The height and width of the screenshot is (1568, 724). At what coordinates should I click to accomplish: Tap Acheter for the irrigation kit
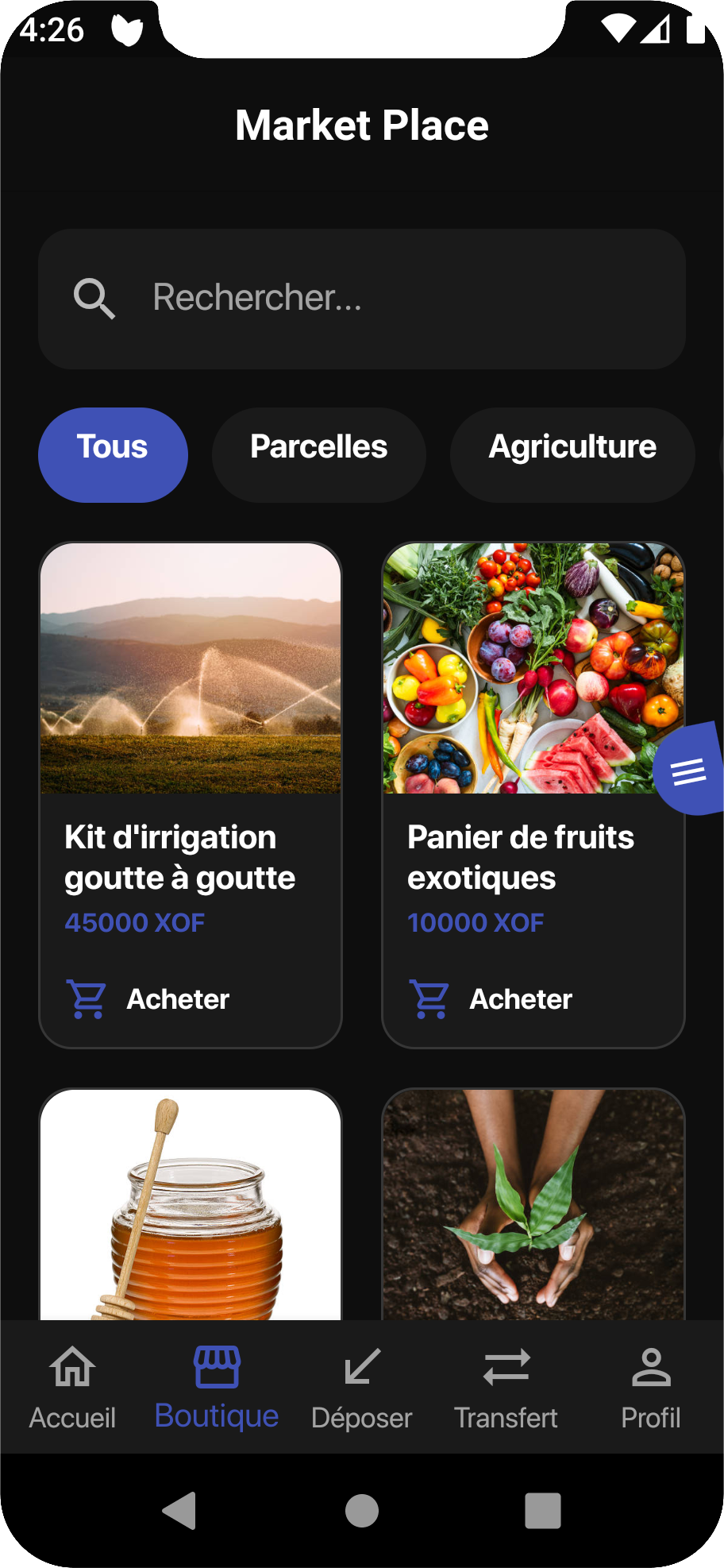tap(148, 998)
